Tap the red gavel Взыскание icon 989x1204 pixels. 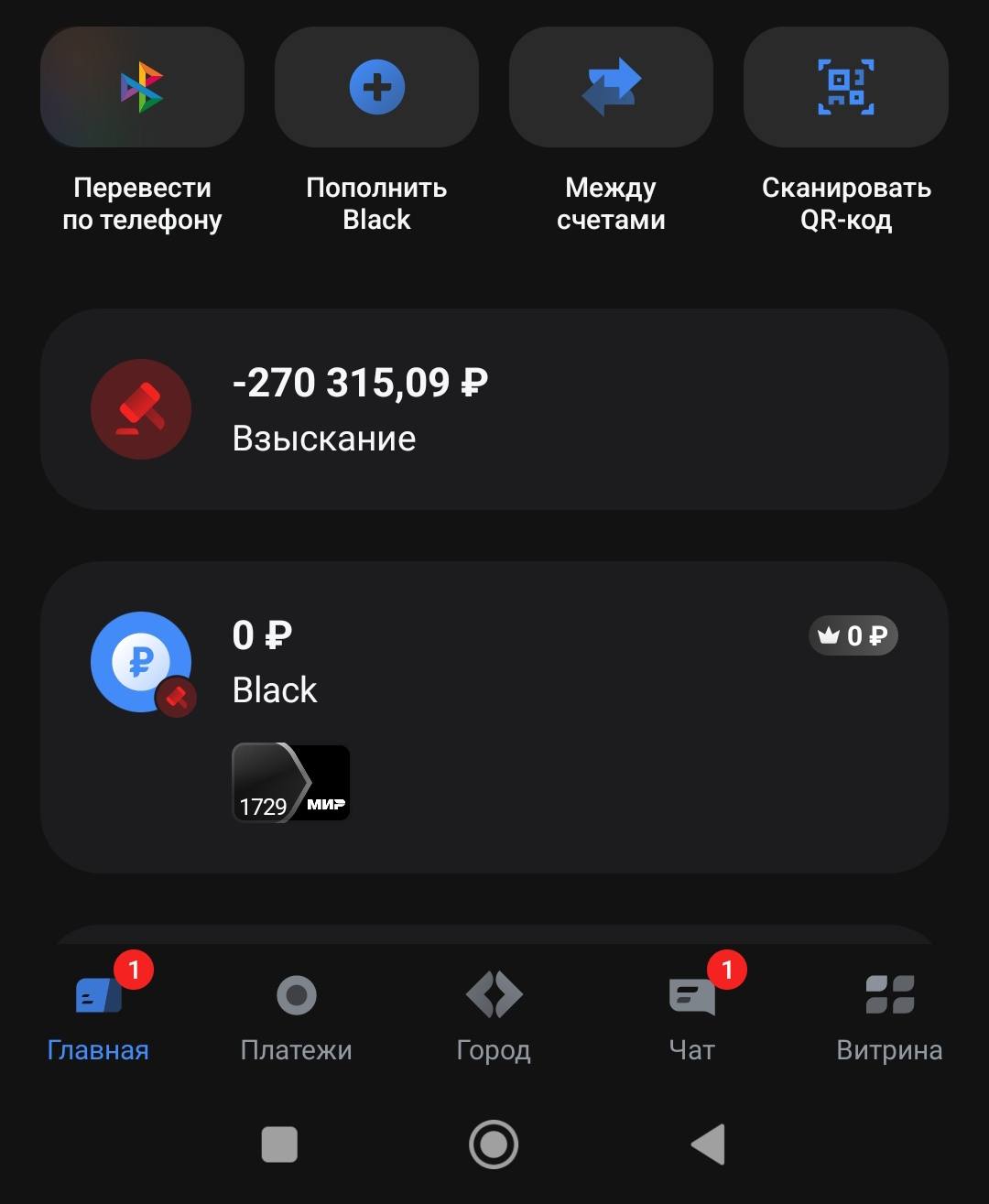point(141,409)
